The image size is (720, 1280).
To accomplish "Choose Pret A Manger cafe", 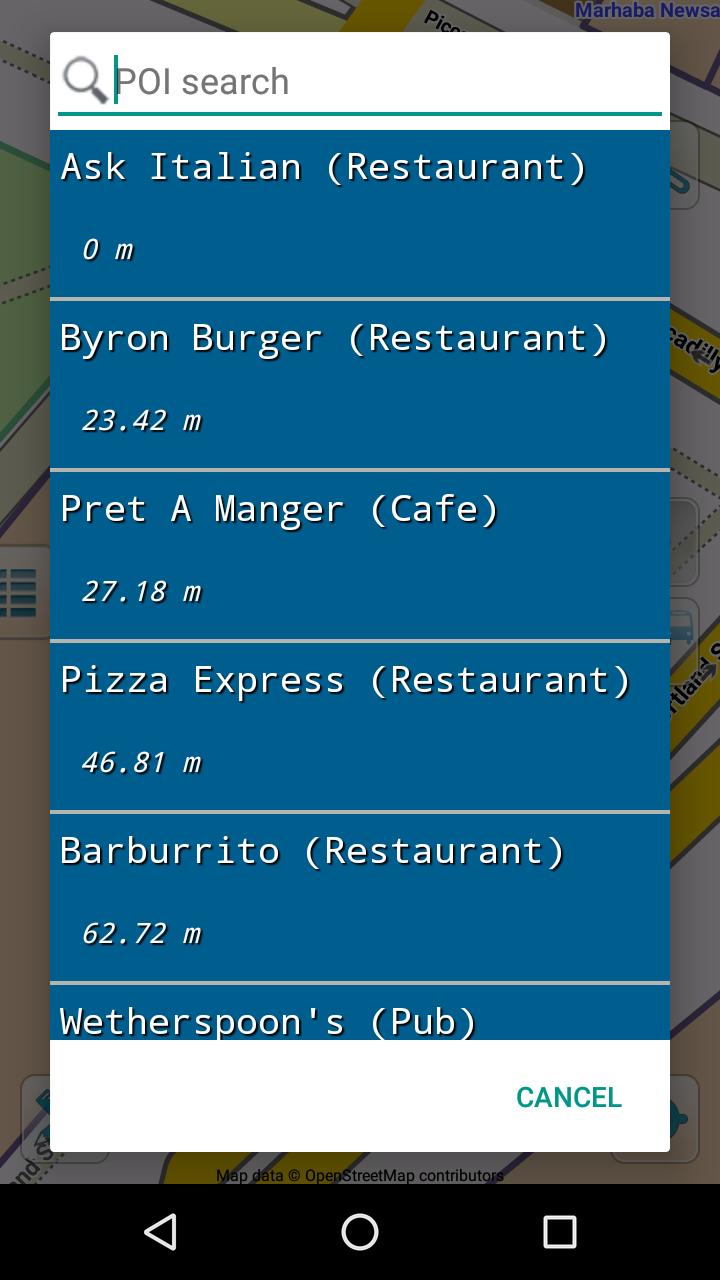I will pos(360,555).
